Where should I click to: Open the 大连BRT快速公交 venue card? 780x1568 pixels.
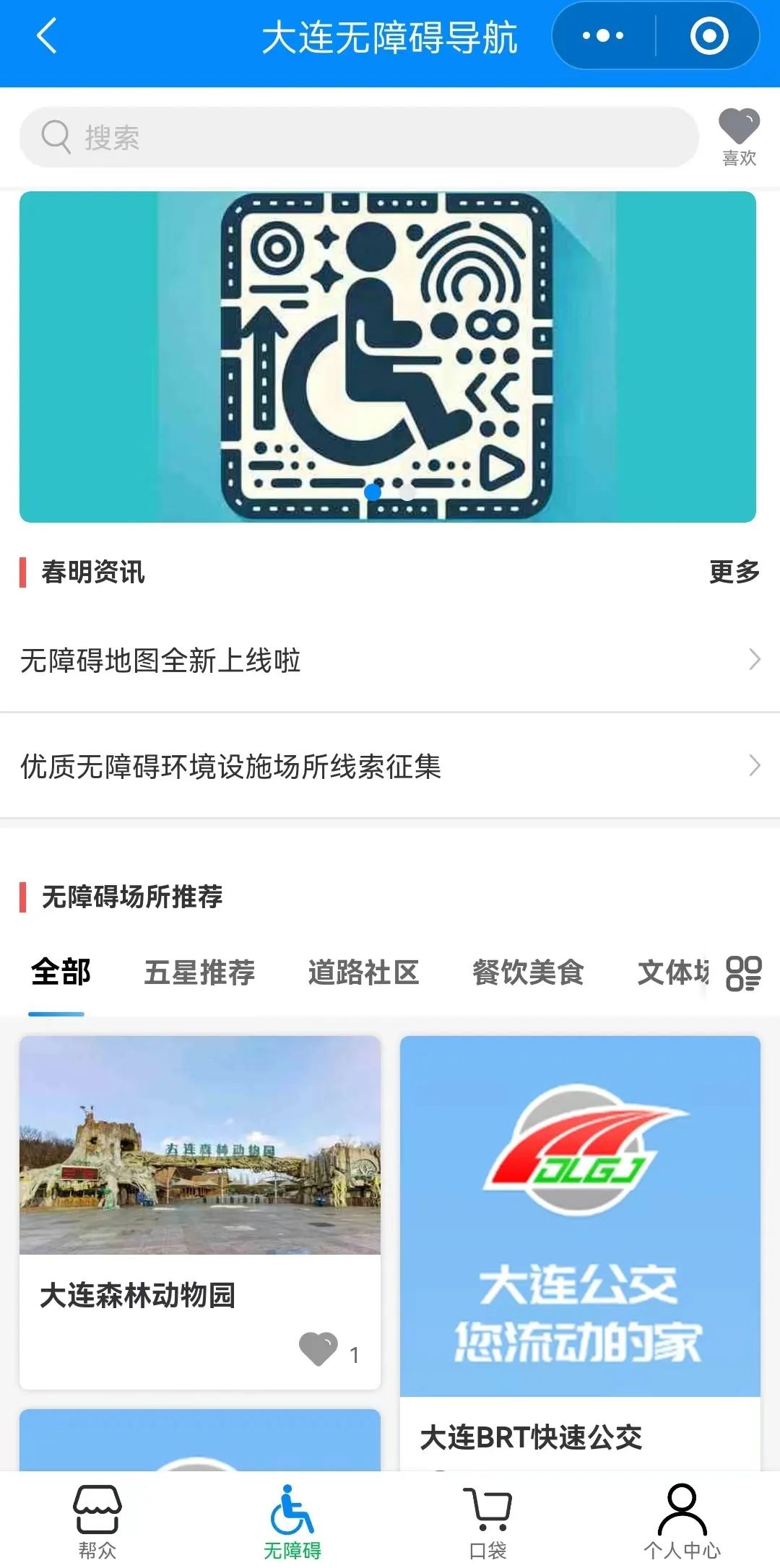coord(580,1249)
